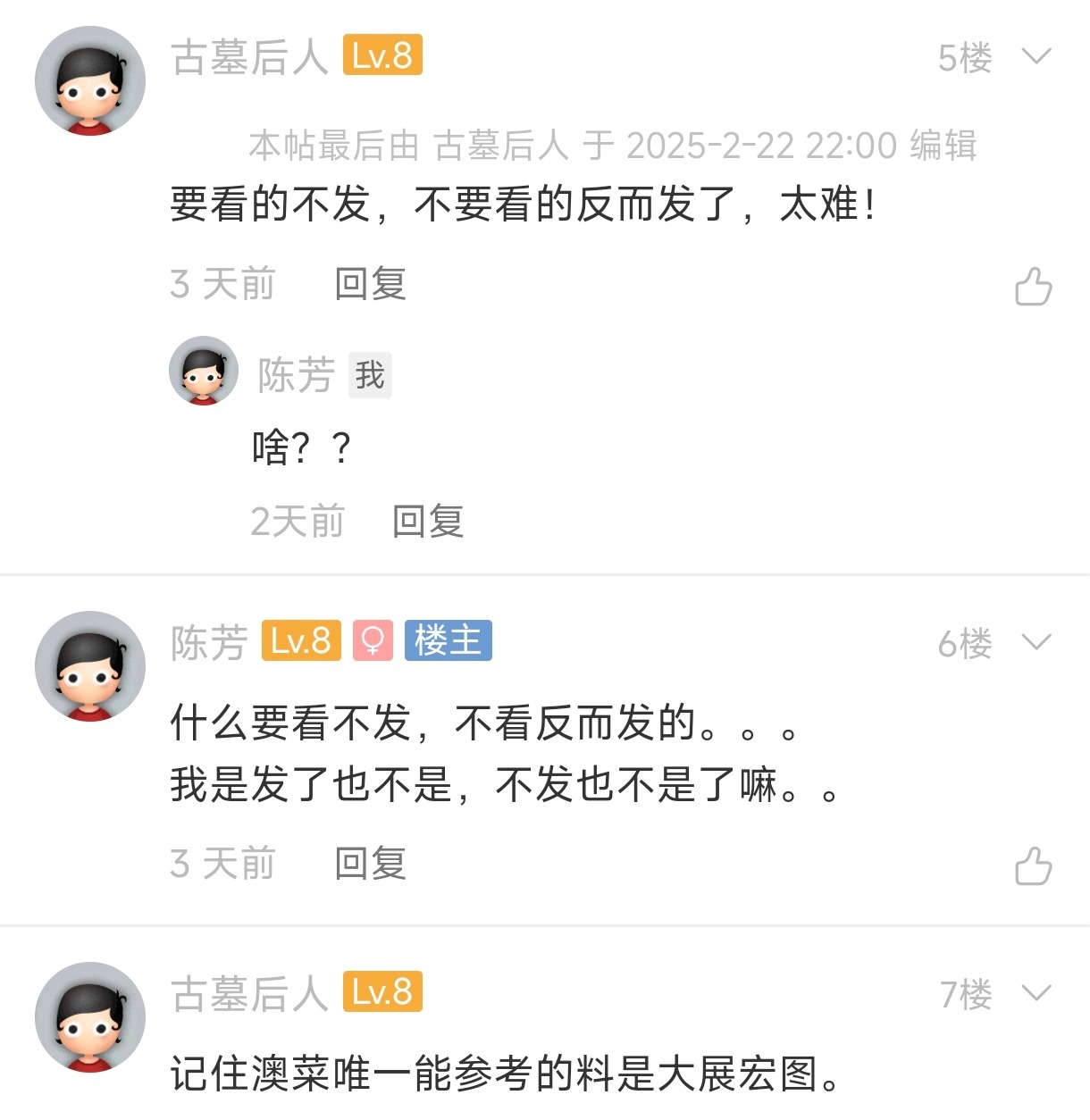Open 古墓后人's username on 5楼
Screen dimensions: 1090x1120
pyautogui.click(x=249, y=57)
